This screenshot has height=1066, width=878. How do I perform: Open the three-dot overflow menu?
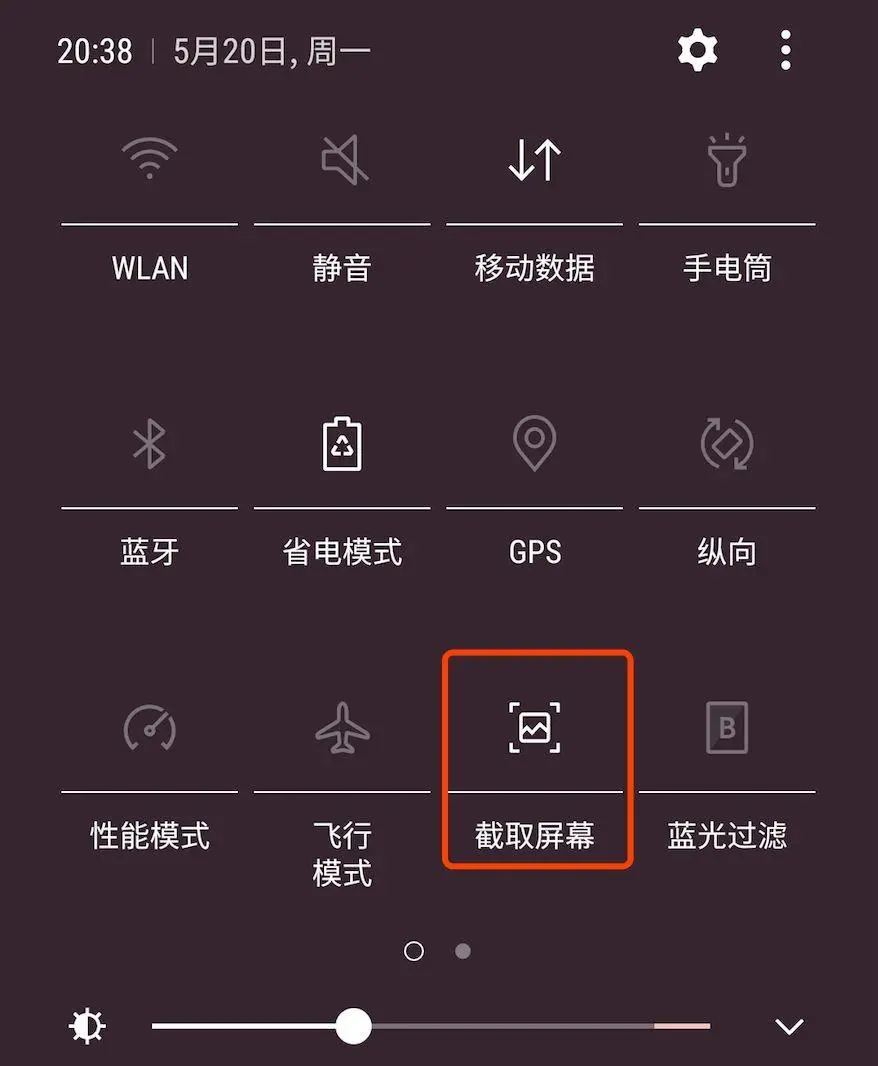click(786, 50)
